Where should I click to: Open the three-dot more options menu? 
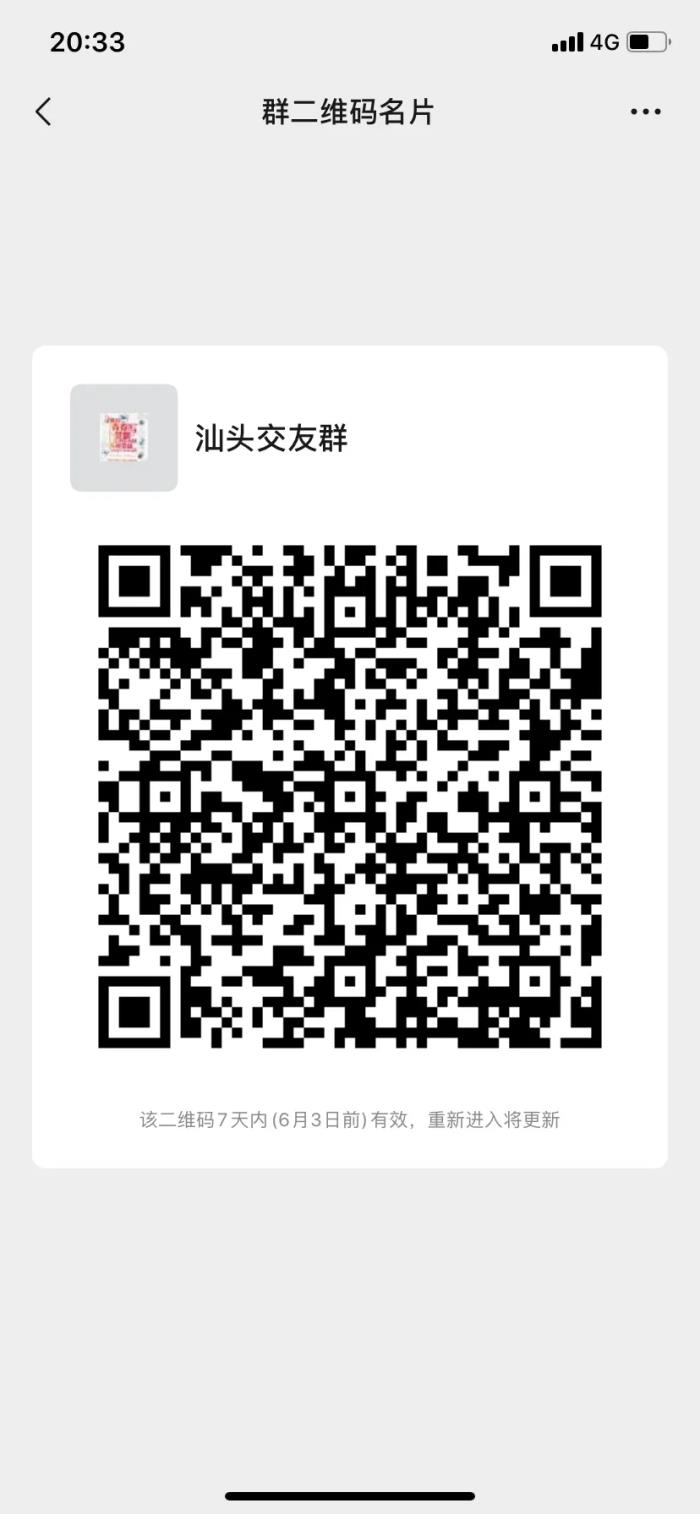click(x=645, y=112)
